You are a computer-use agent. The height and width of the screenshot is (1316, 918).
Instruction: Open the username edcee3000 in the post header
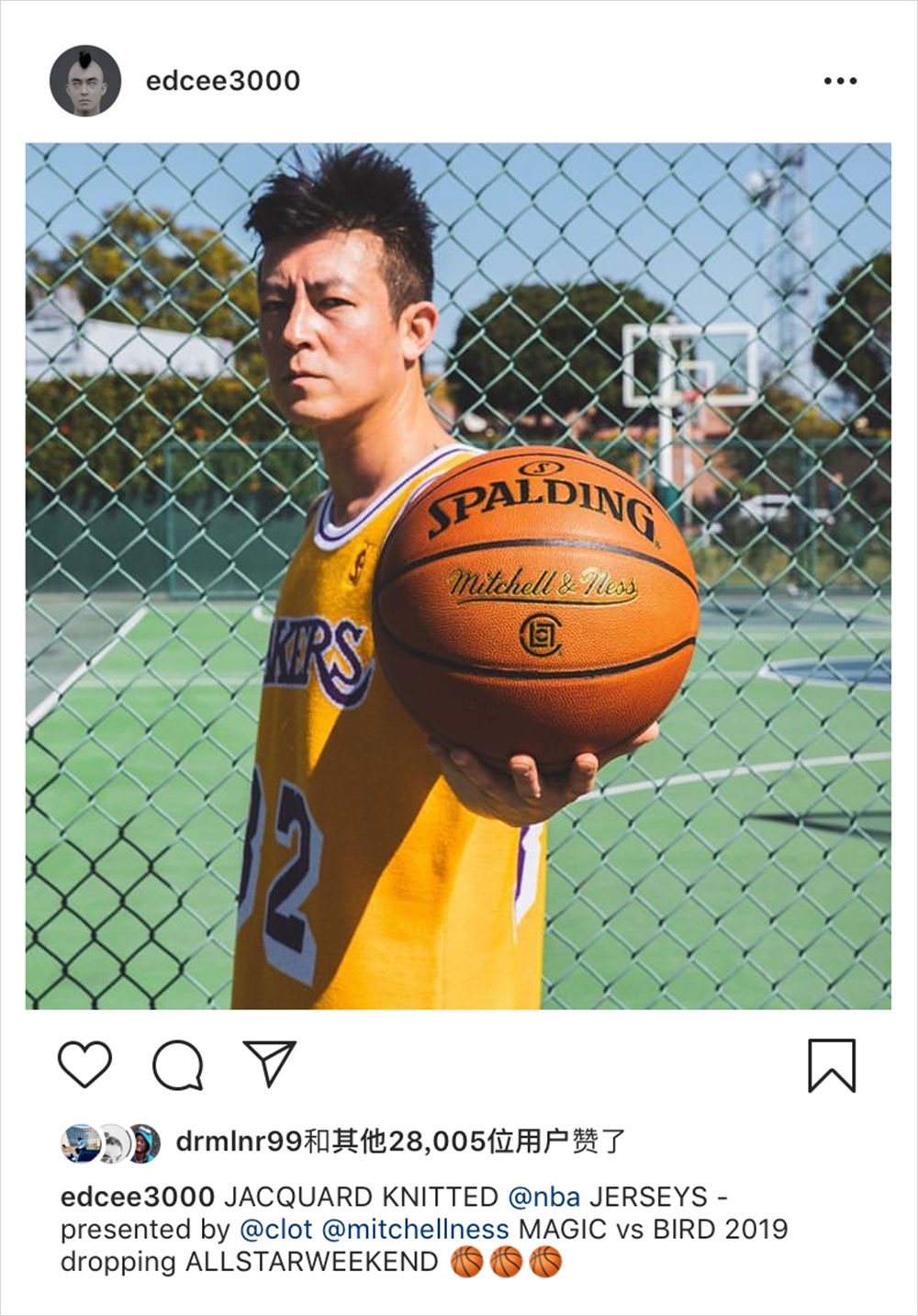click(222, 81)
